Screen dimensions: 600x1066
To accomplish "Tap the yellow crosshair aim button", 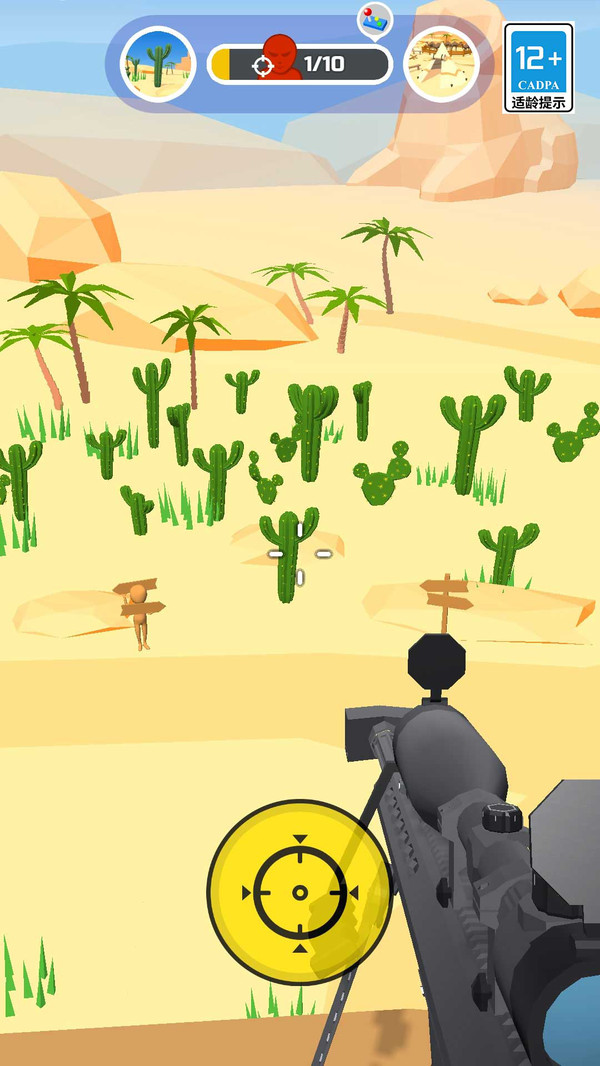I will click(298, 891).
